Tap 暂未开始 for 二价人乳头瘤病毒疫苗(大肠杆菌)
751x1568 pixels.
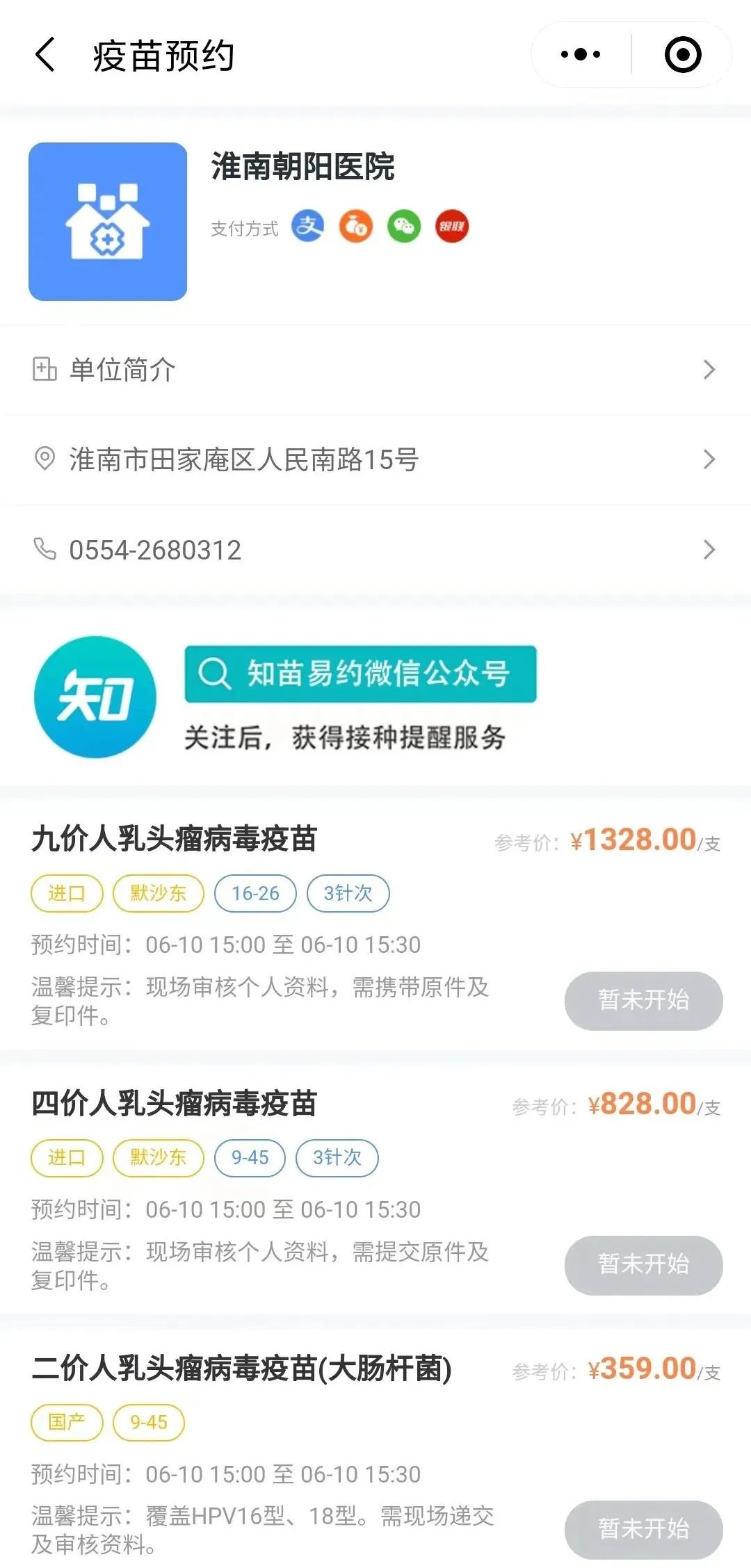tap(643, 1528)
